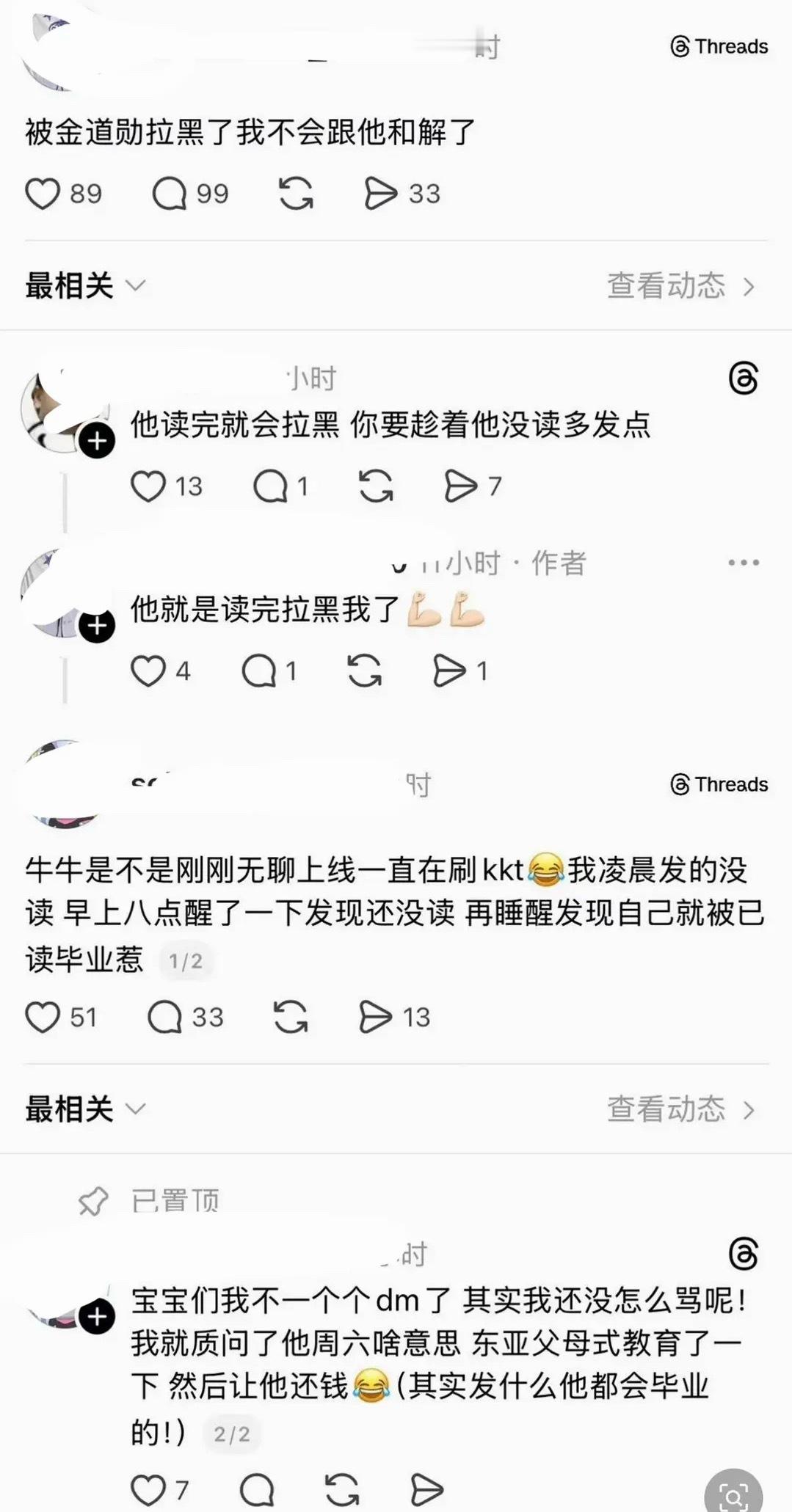Tap the top 查看动态 link

[x=664, y=285]
